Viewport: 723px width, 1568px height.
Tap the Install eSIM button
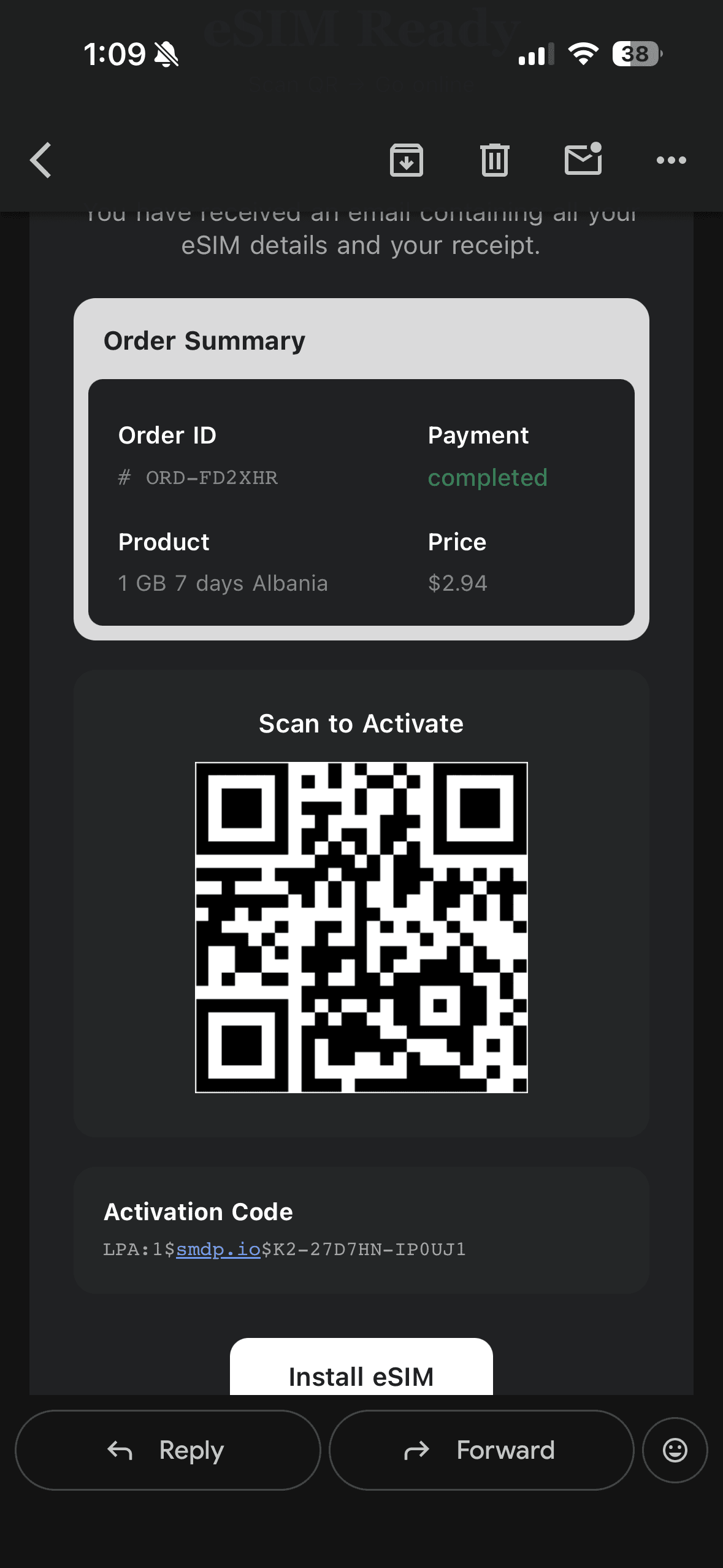[x=361, y=1372]
